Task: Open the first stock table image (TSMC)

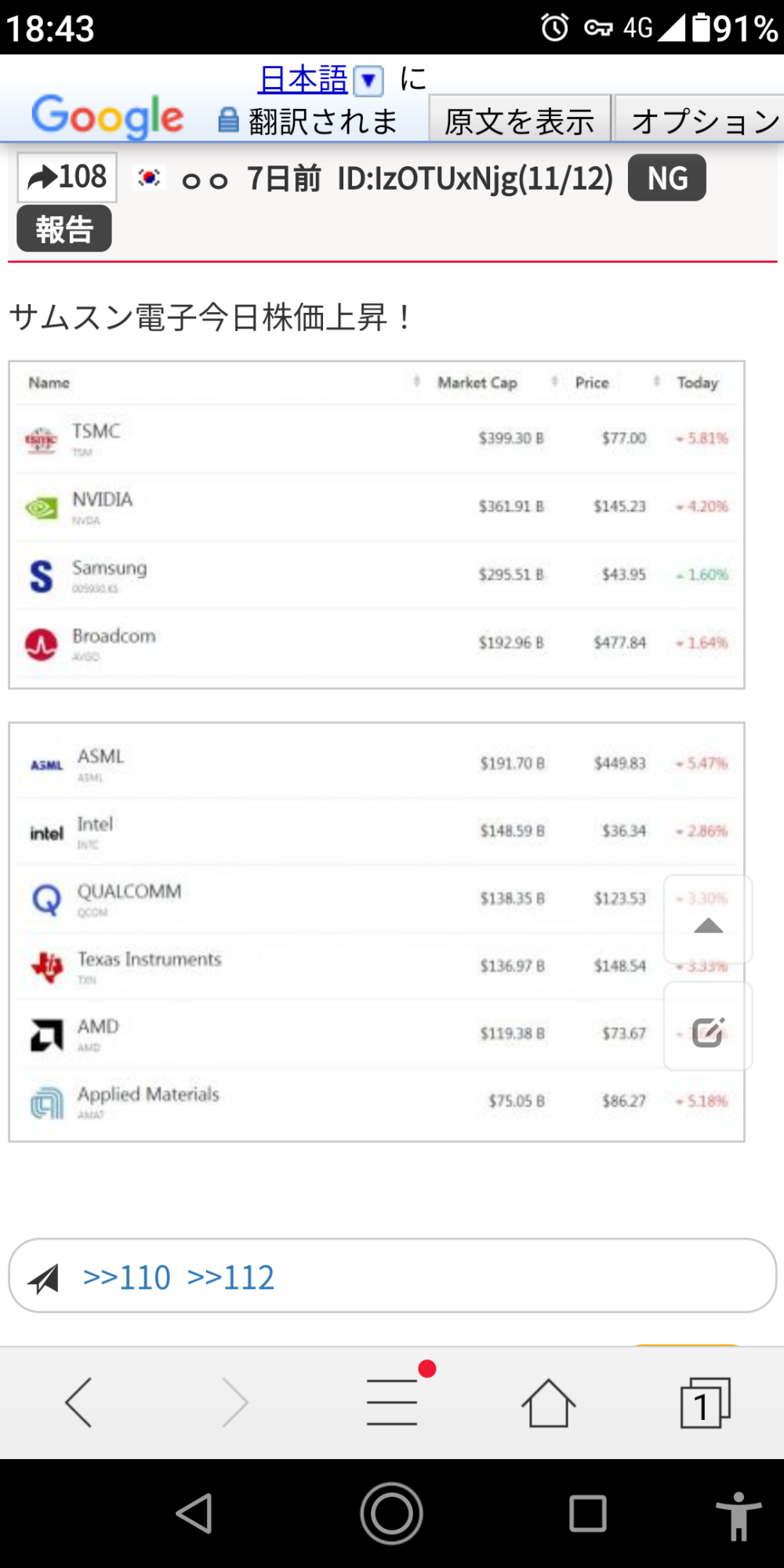Action: (376, 524)
